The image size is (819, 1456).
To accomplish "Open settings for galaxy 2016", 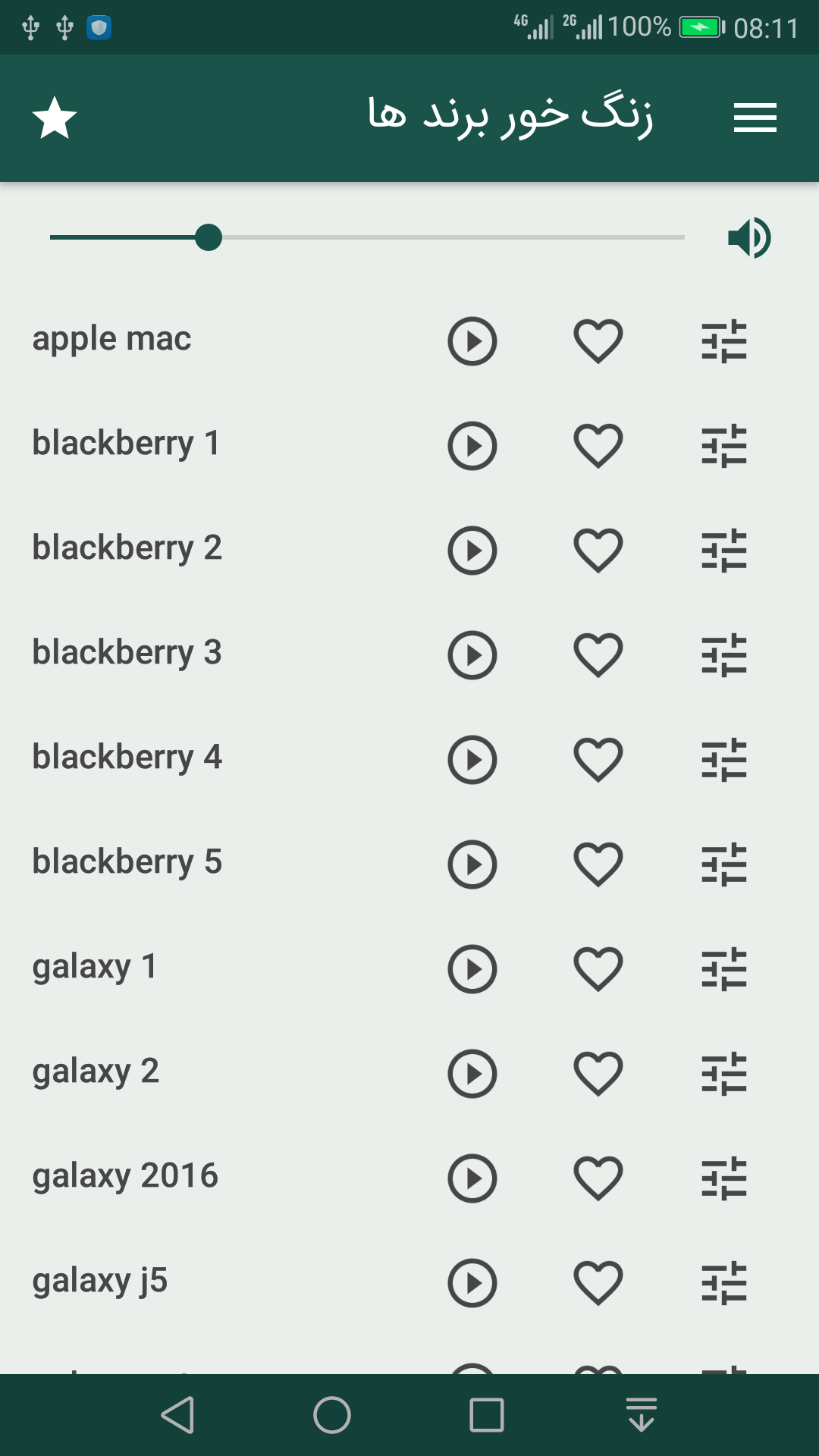I will pos(723,1178).
